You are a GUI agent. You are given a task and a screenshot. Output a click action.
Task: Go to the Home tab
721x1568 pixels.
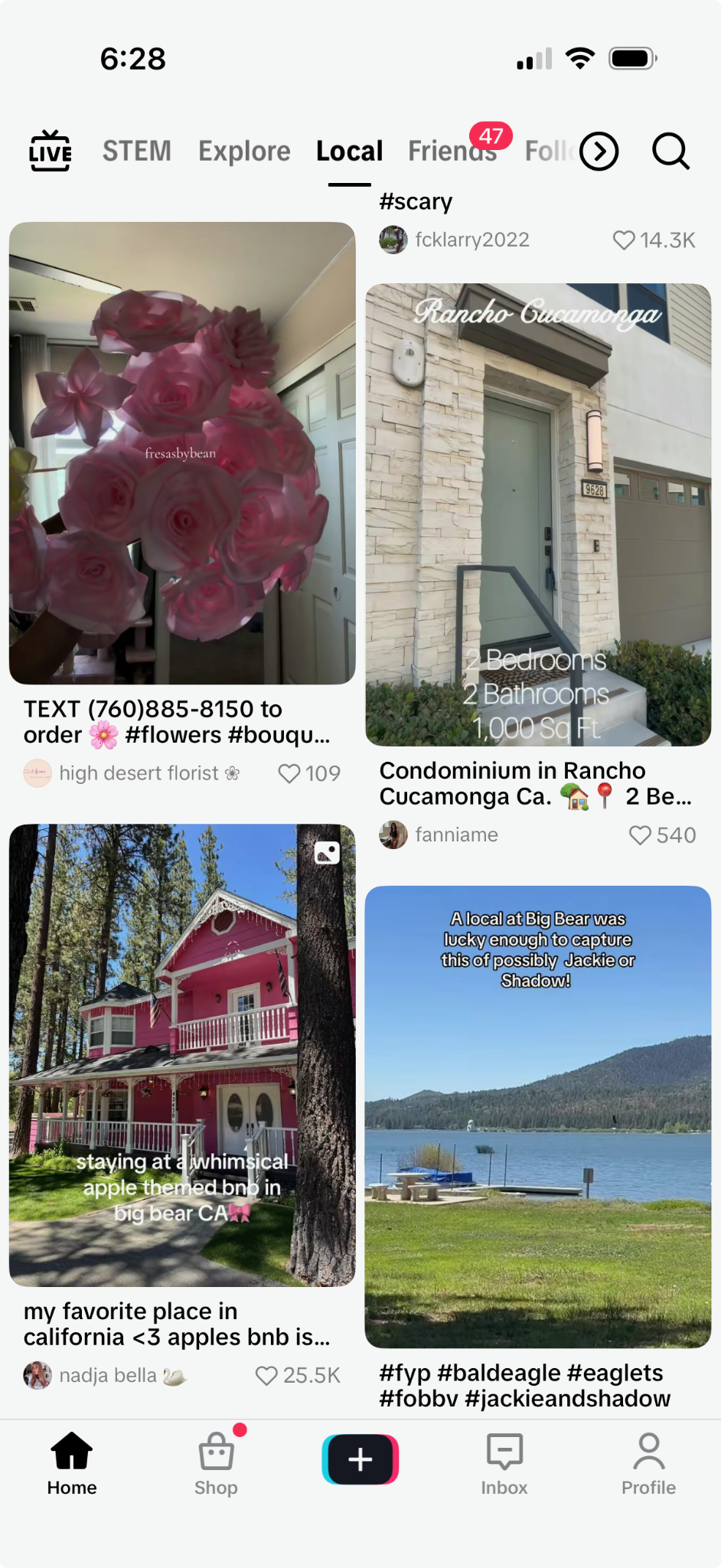[72, 1464]
